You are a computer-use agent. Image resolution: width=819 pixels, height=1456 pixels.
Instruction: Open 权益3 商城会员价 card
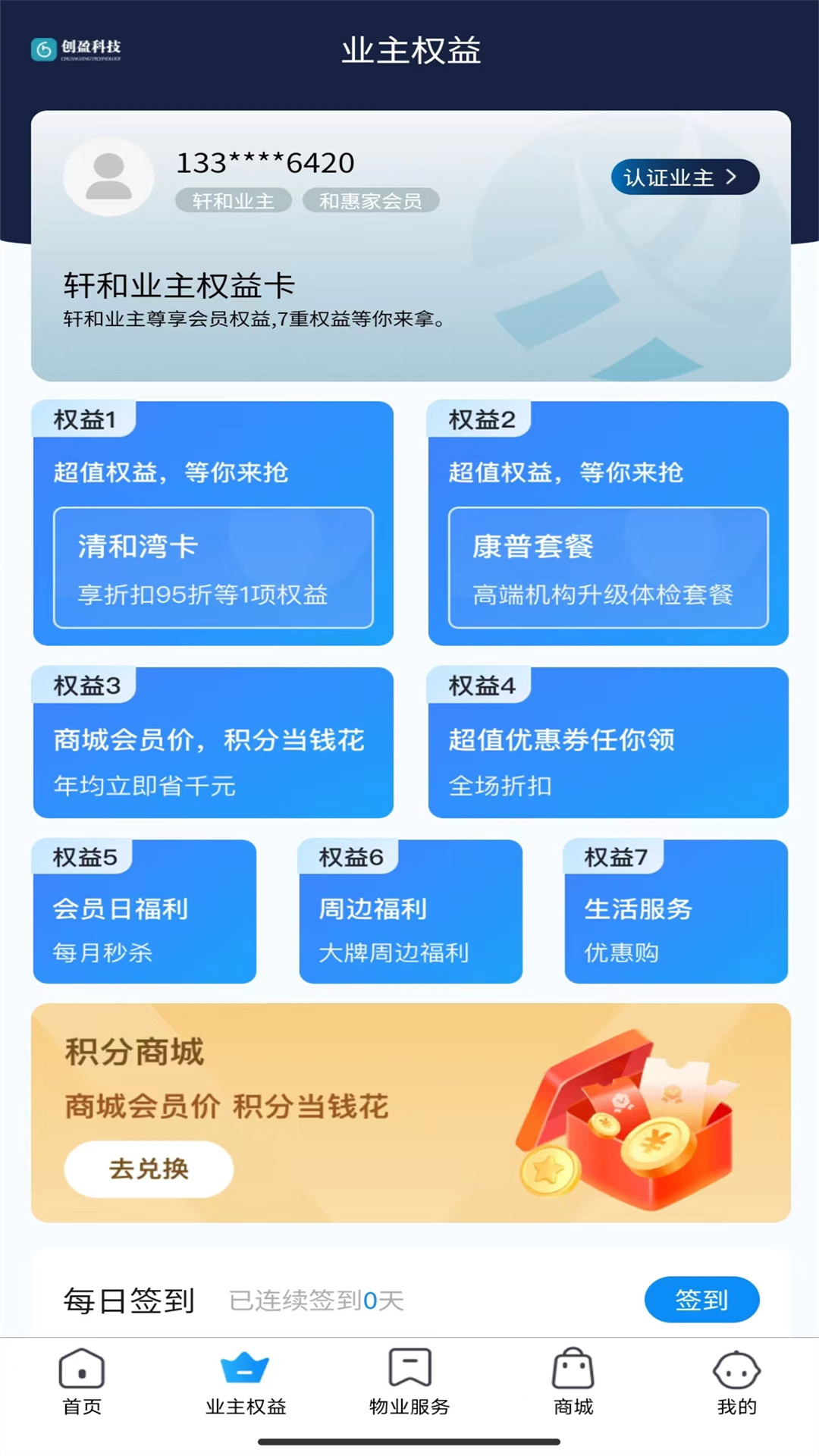coord(213,743)
